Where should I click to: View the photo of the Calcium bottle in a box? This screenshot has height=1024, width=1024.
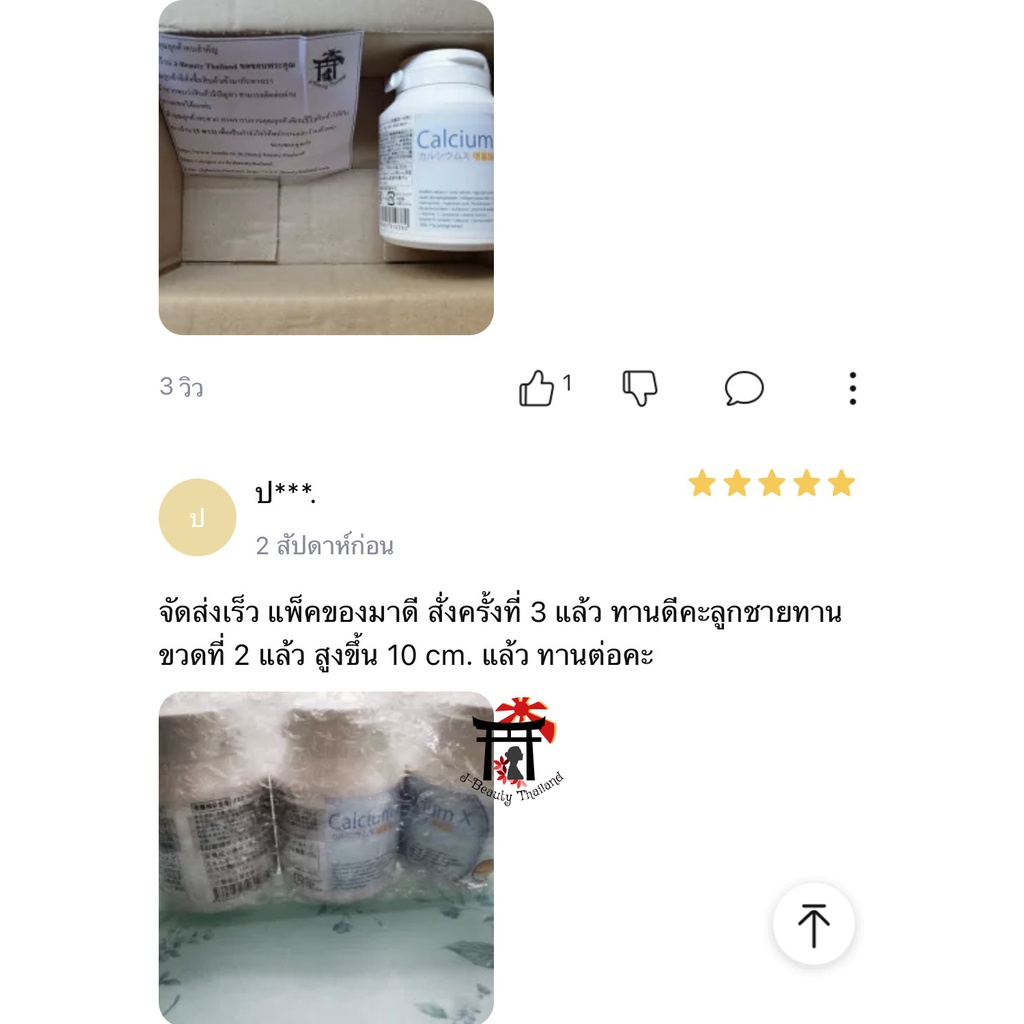(x=326, y=167)
